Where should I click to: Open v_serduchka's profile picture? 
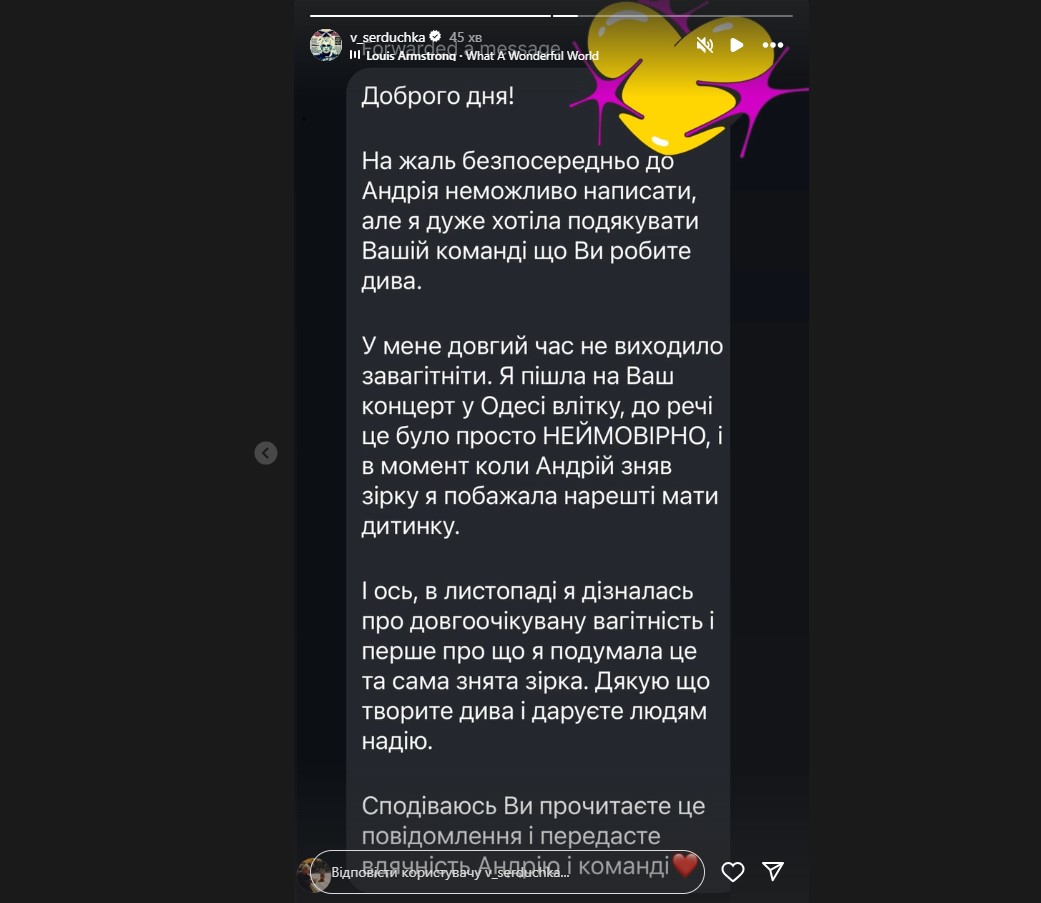(x=326, y=45)
